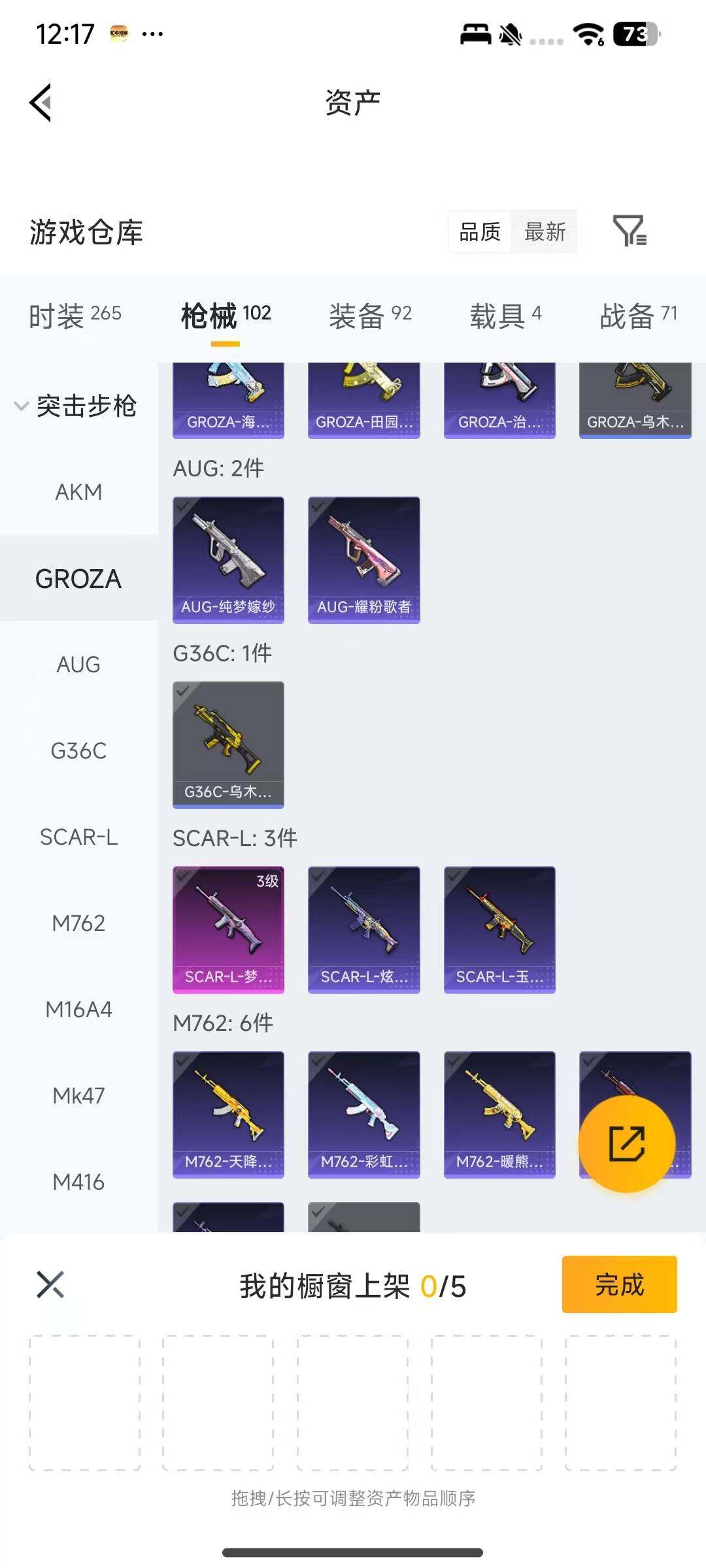Switch to the 战备 tab
Viewport: 706px width, 1568px height.
(638, 316)
